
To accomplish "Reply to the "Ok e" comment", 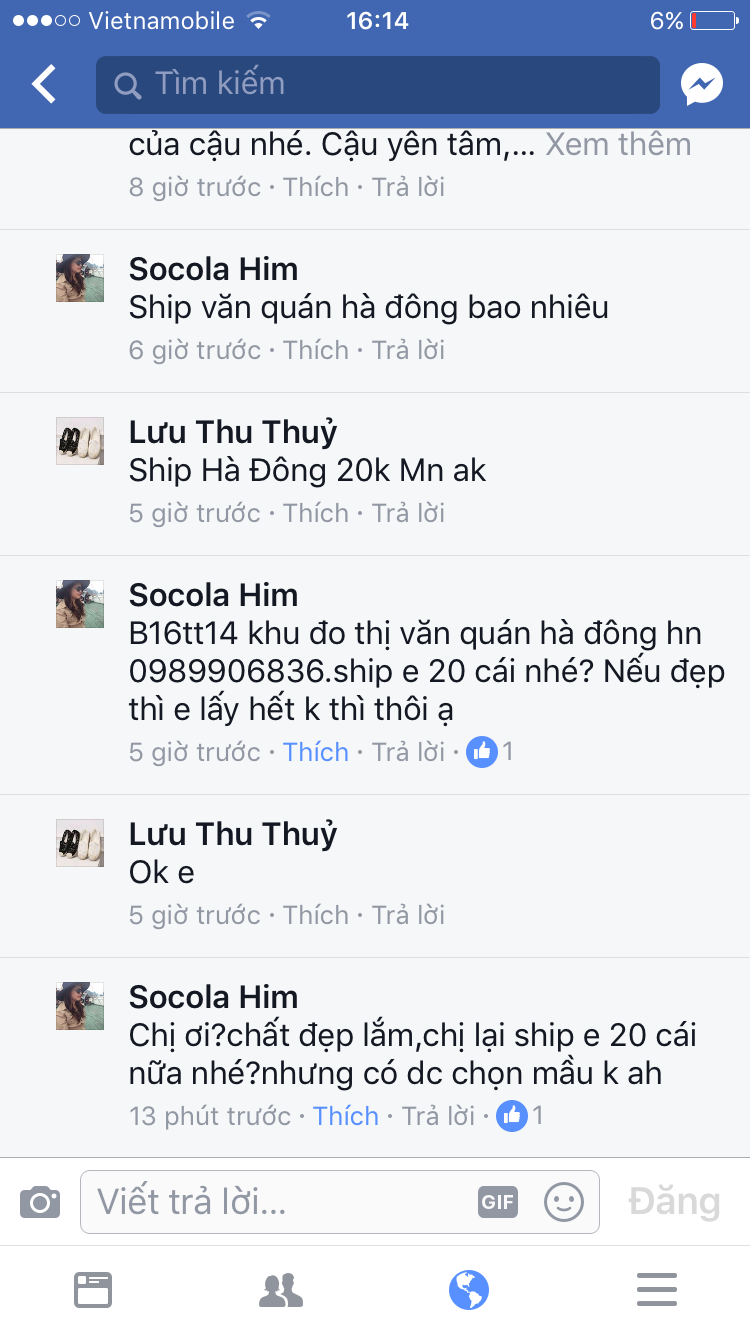I will (408, 915).
